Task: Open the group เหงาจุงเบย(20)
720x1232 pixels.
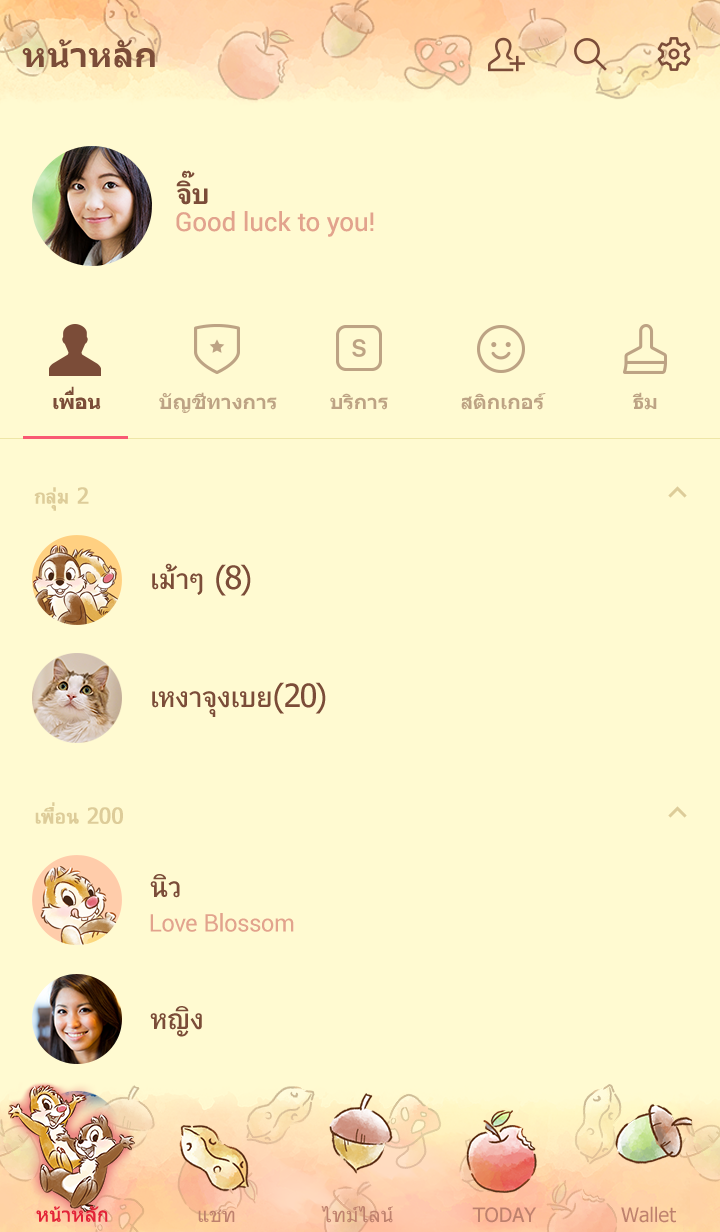Action: [238, 698]
